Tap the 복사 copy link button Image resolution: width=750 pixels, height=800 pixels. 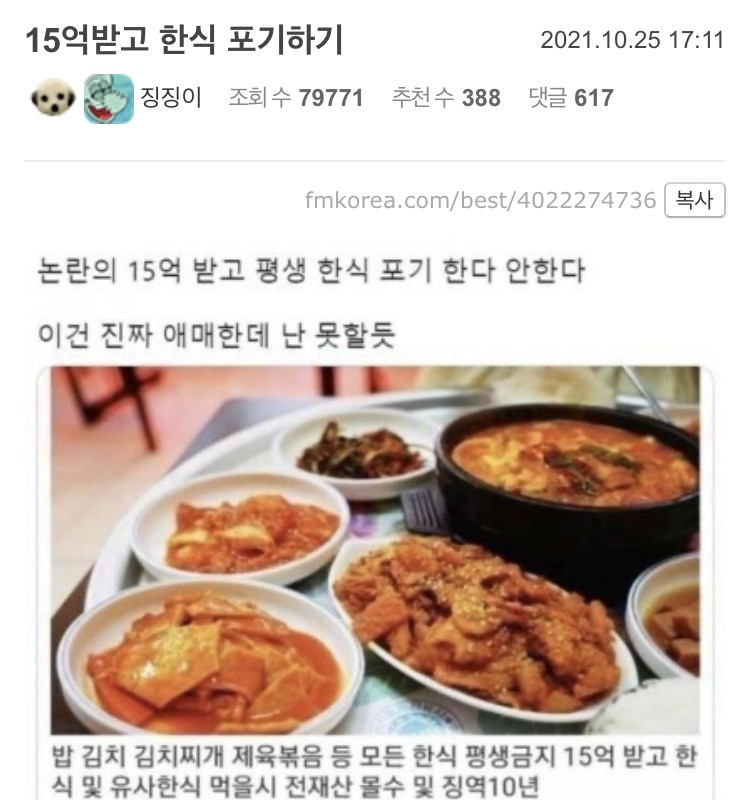click(x=694, y=199)
